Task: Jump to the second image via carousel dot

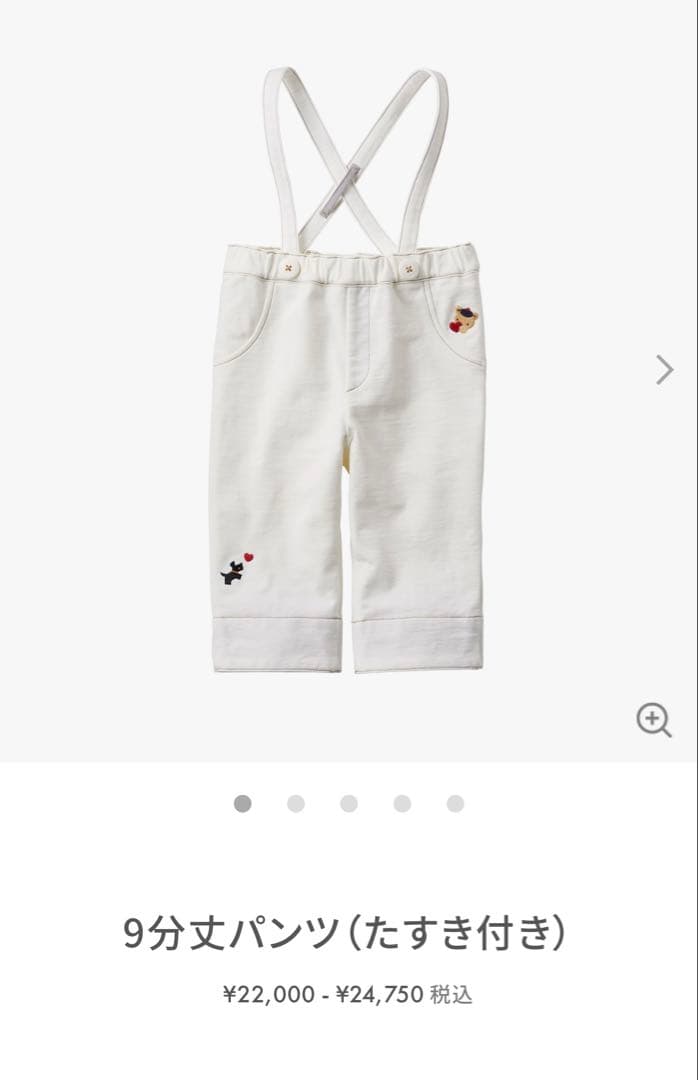Action: 296,804
